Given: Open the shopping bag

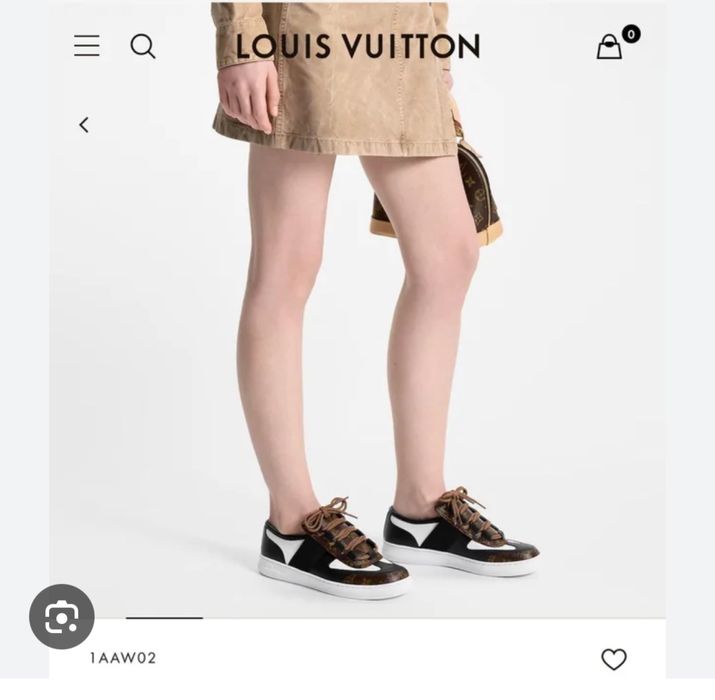Looking at the screenshot, I should 610,47.
